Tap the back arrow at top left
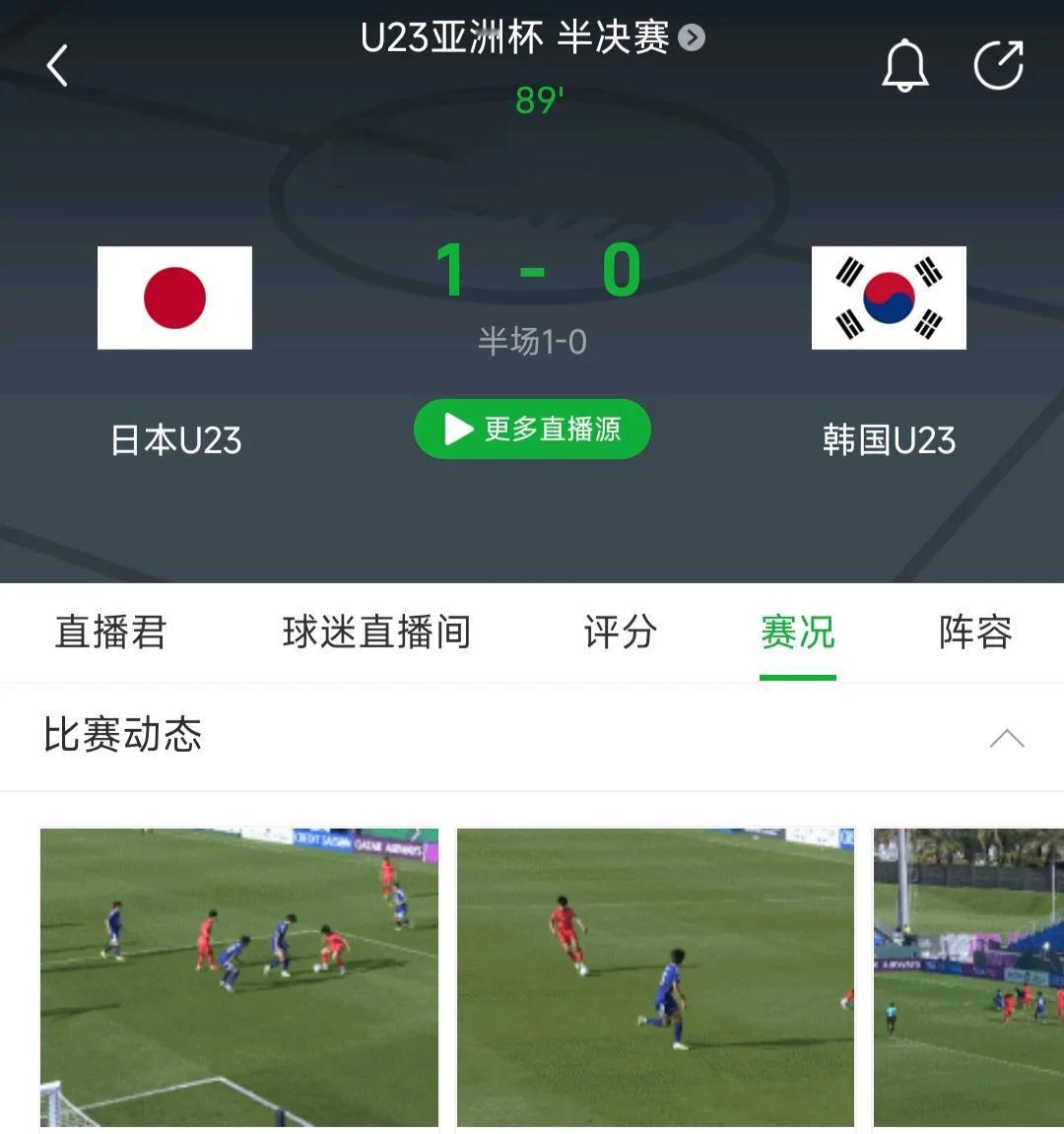 coord(56,65)
